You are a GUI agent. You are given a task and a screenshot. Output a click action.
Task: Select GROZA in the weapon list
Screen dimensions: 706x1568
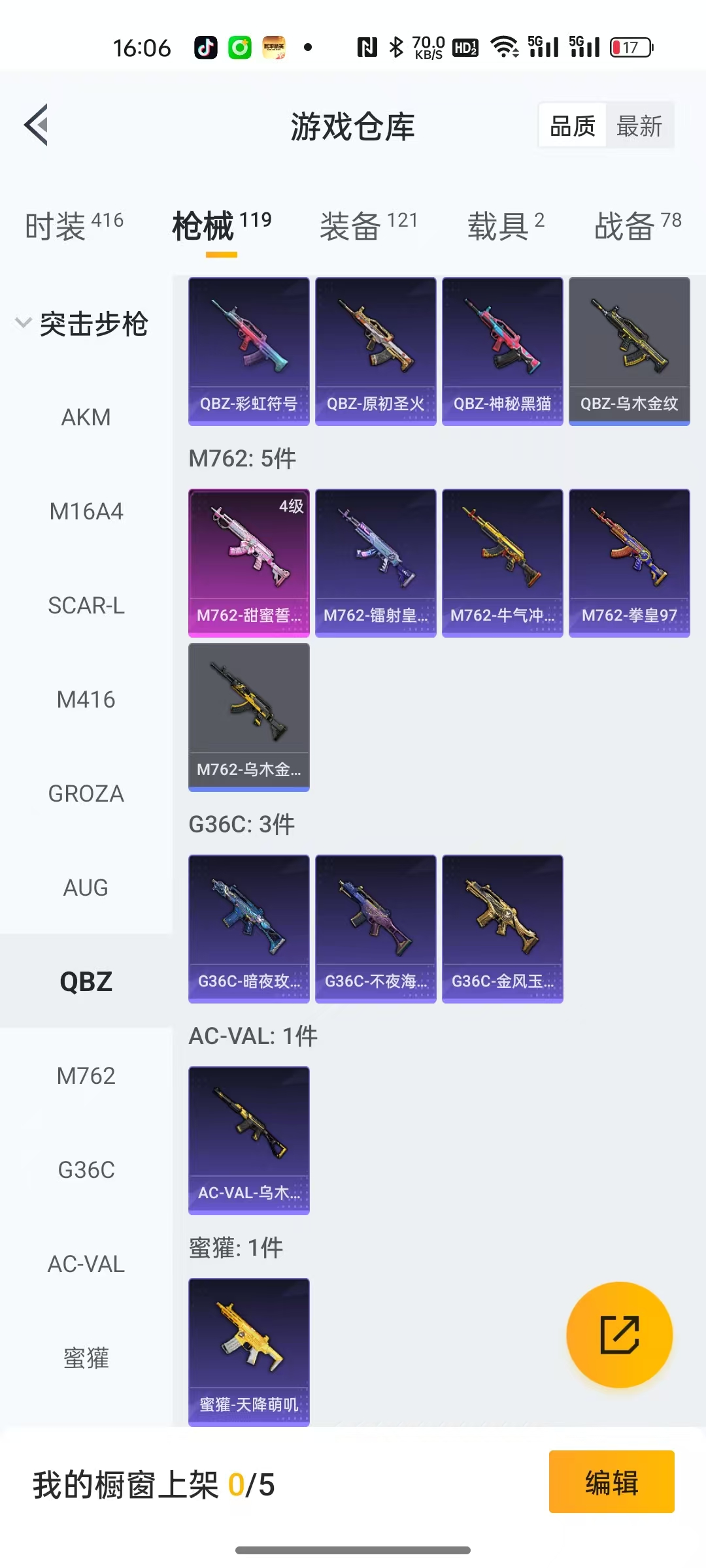86,794
